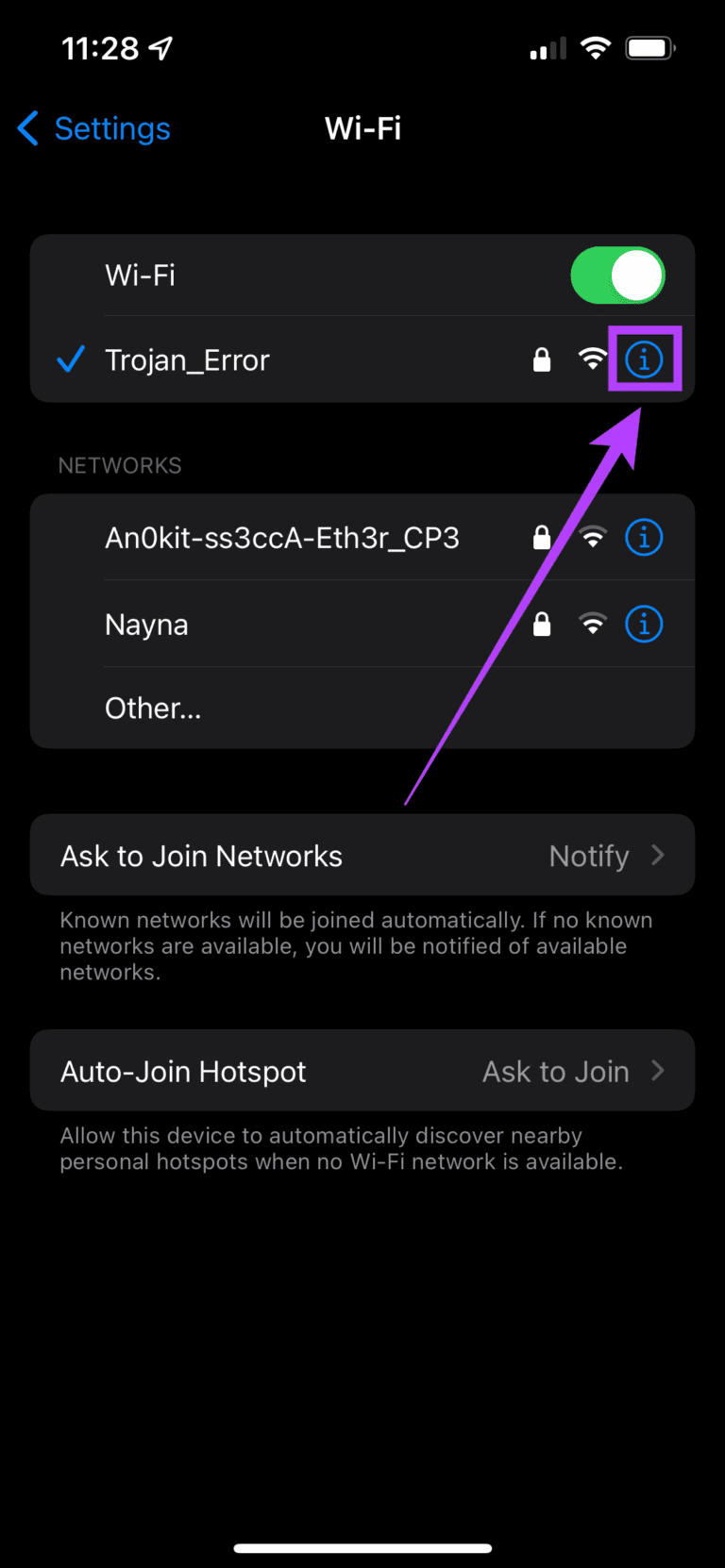This screenshot has width=725, height=1568.
Task: Tap the battery indicator in the status bar
Action: pyautogui.click(x=650, y=47)
